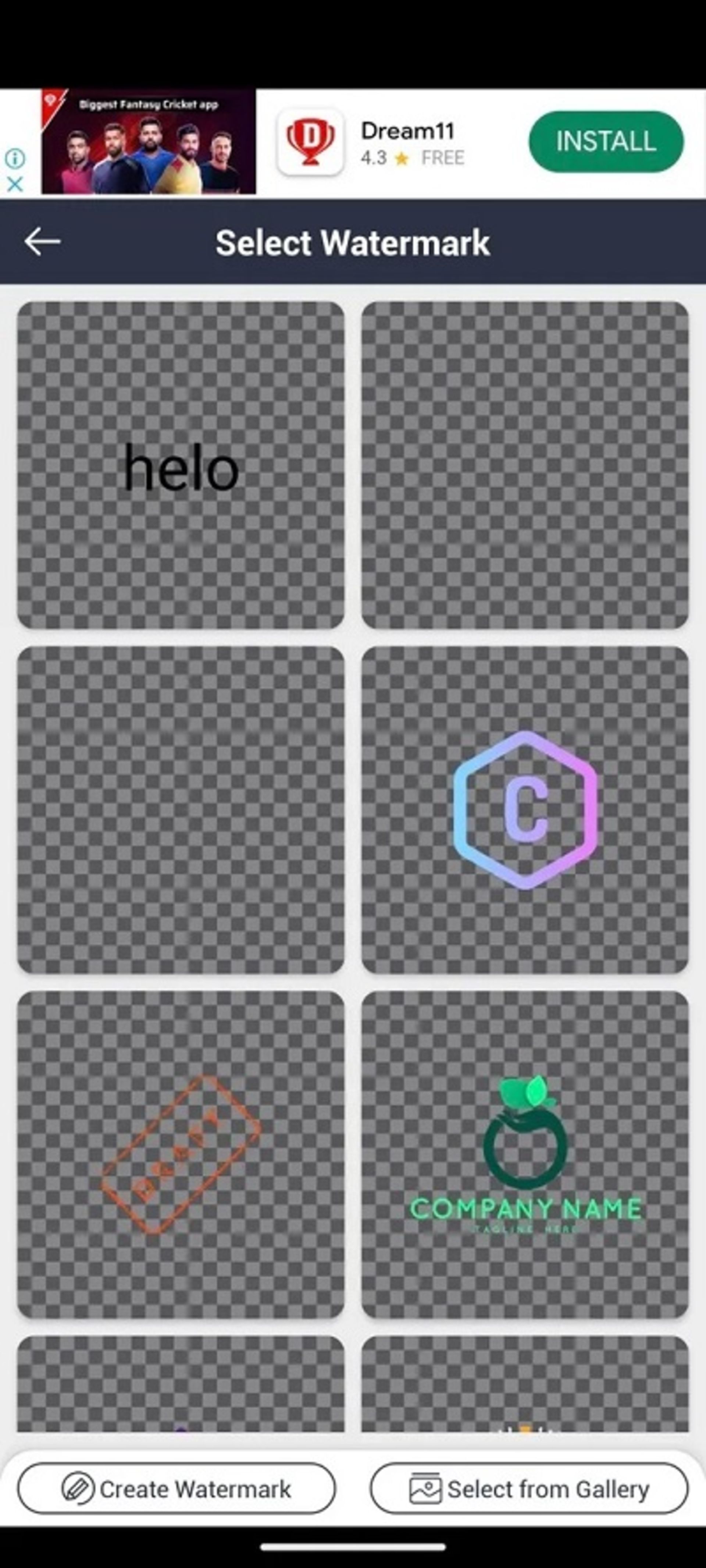Go back from Select Watermark screen
The width and height of the screenshot is (706, 1568).
[42, 242]
